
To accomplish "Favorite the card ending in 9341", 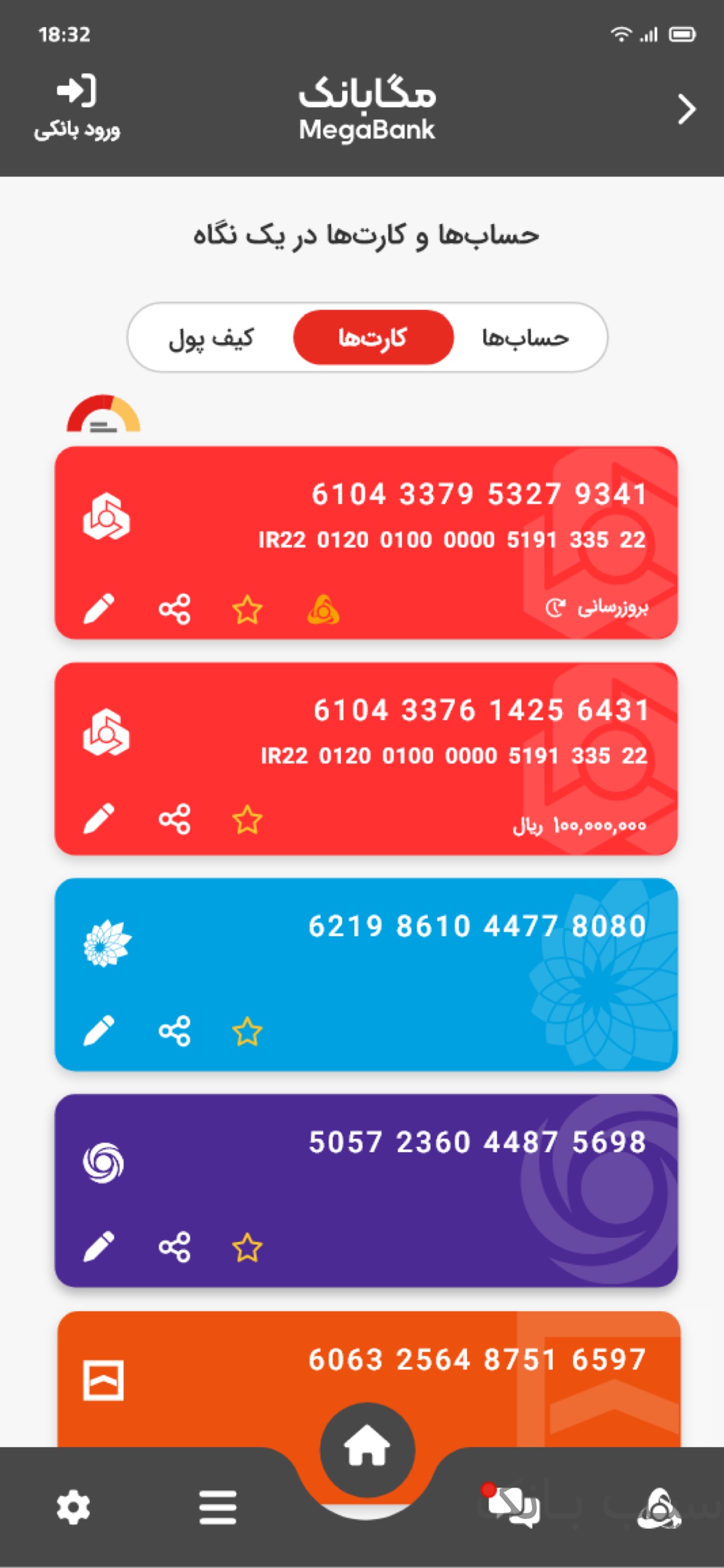I will [247, 610].
